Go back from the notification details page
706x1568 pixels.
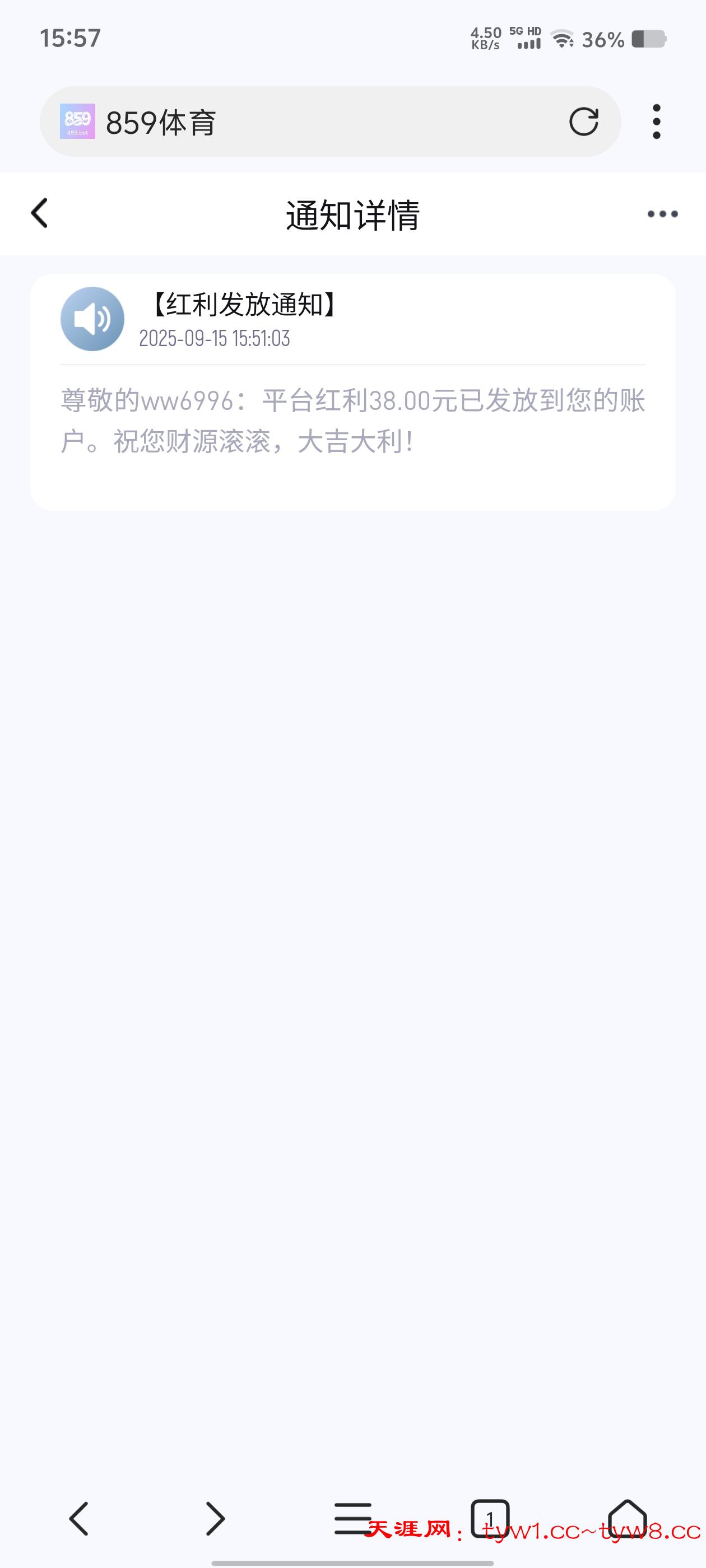(40, 214)
